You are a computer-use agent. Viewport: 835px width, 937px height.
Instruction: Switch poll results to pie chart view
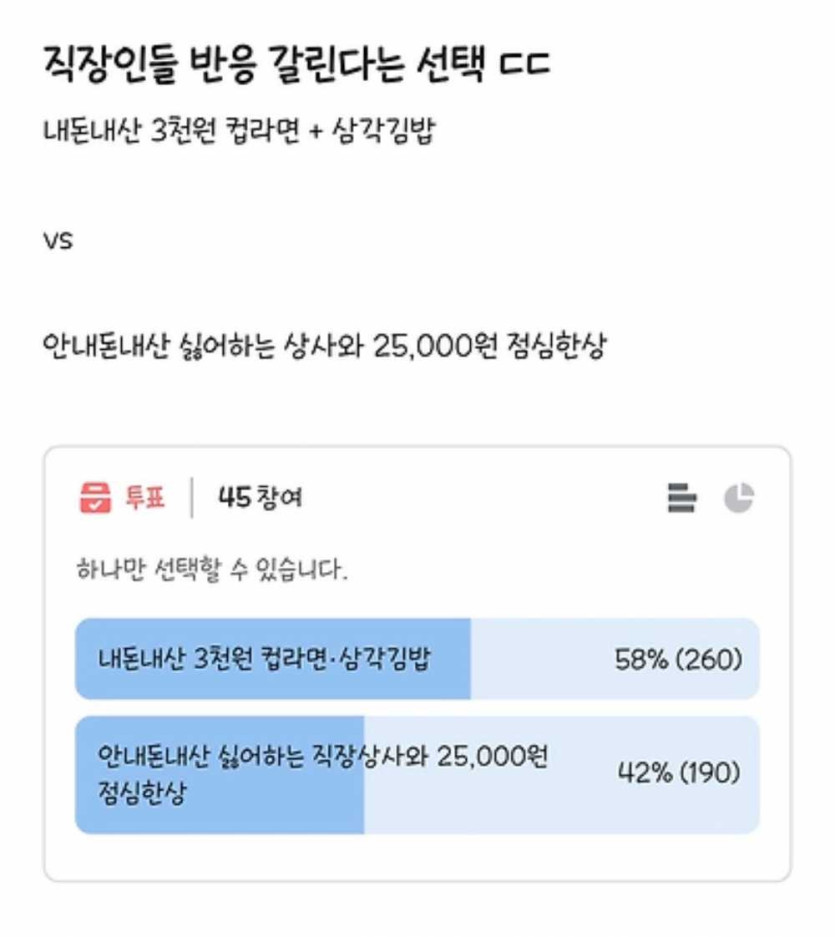coord(739,497)
